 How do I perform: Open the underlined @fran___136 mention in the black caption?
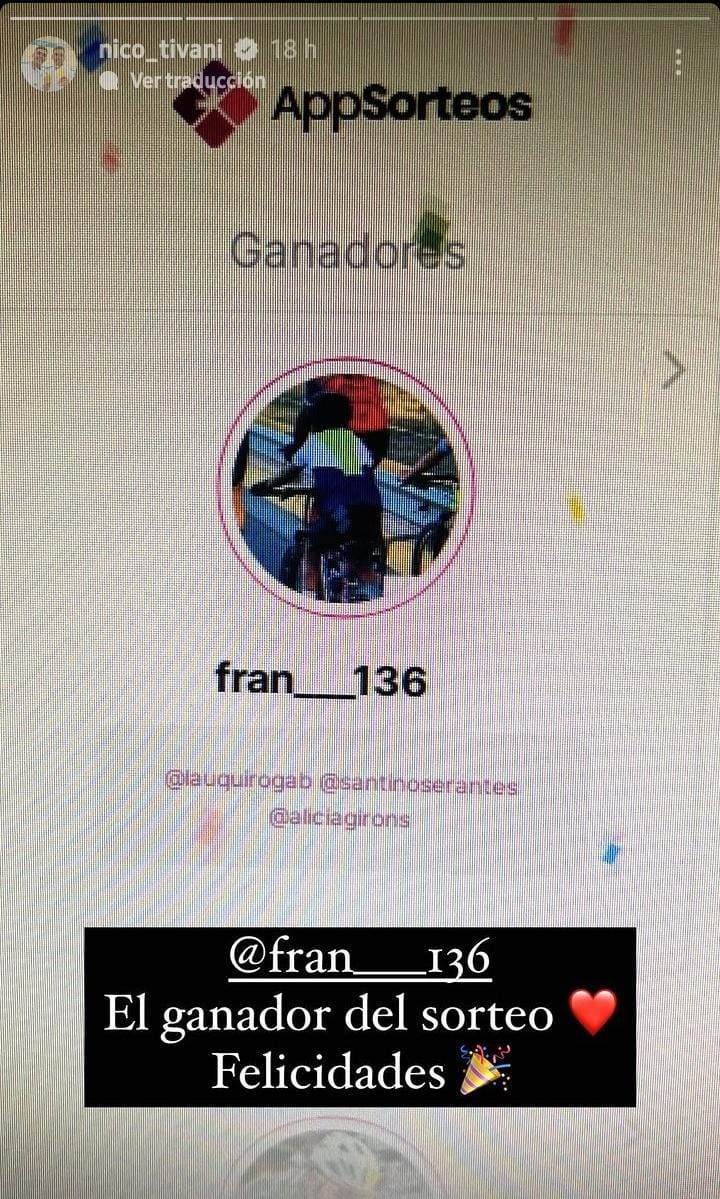[359, 959]
